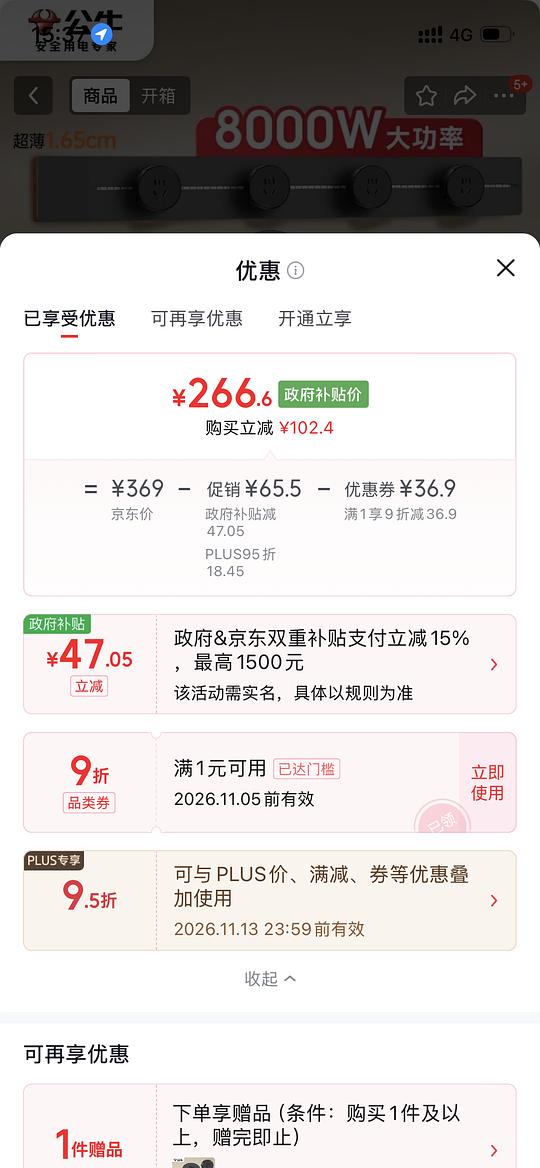Open the PLUS专享 9.5折 offer details
This screenshot has height=1168, width=540.
[x=270, y=900]
